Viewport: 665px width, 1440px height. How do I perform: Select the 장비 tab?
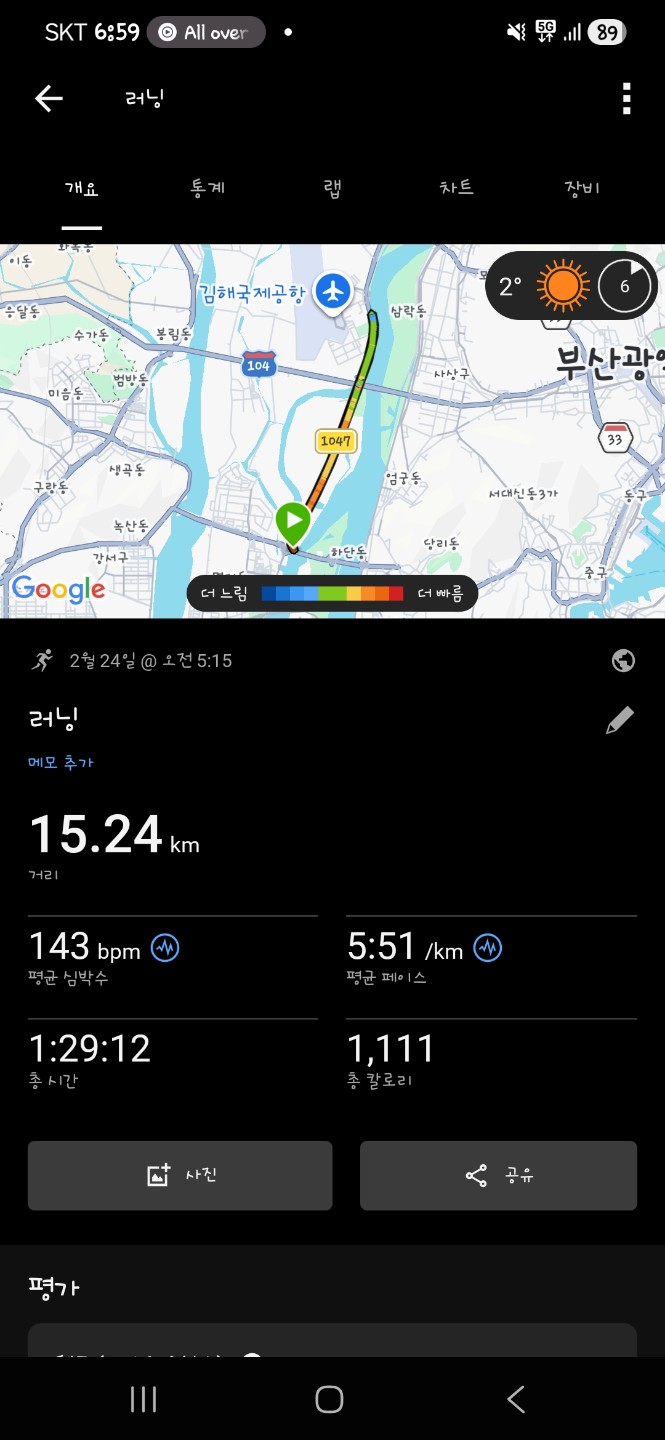click(582, 188)
